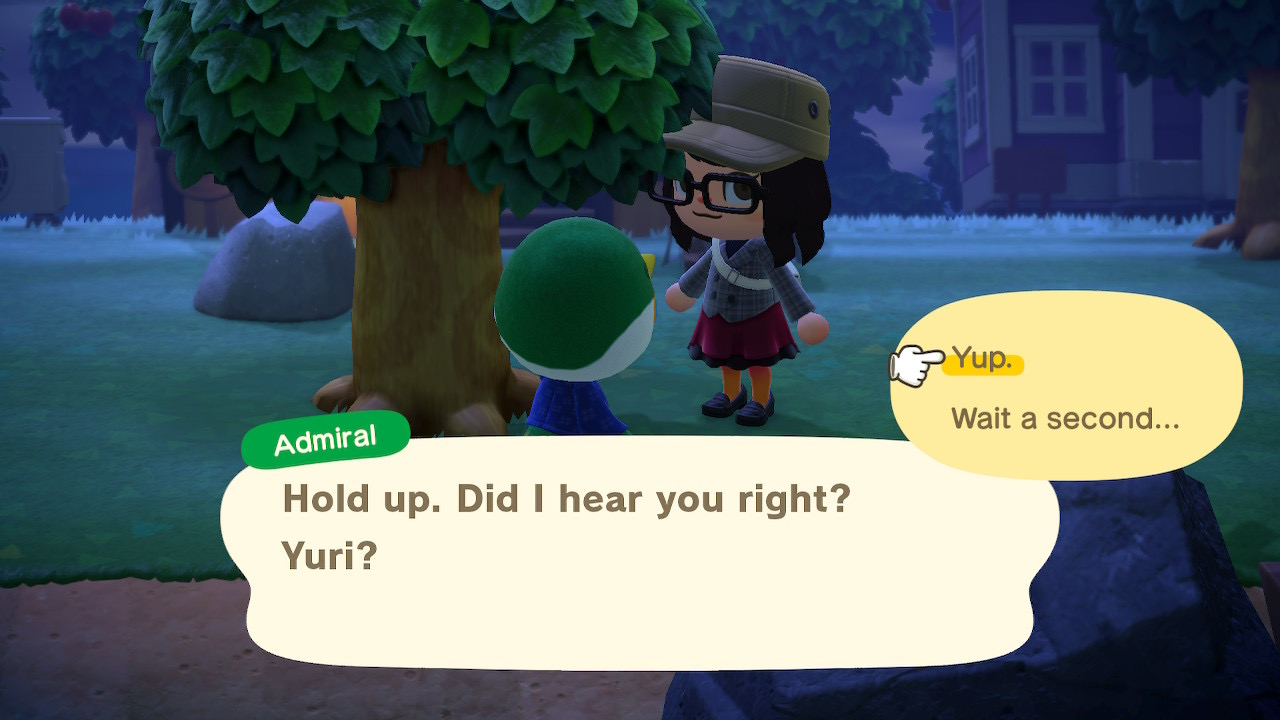Select the "Yup." reply option
This screenshot has width=1280, height=720.
981,360
